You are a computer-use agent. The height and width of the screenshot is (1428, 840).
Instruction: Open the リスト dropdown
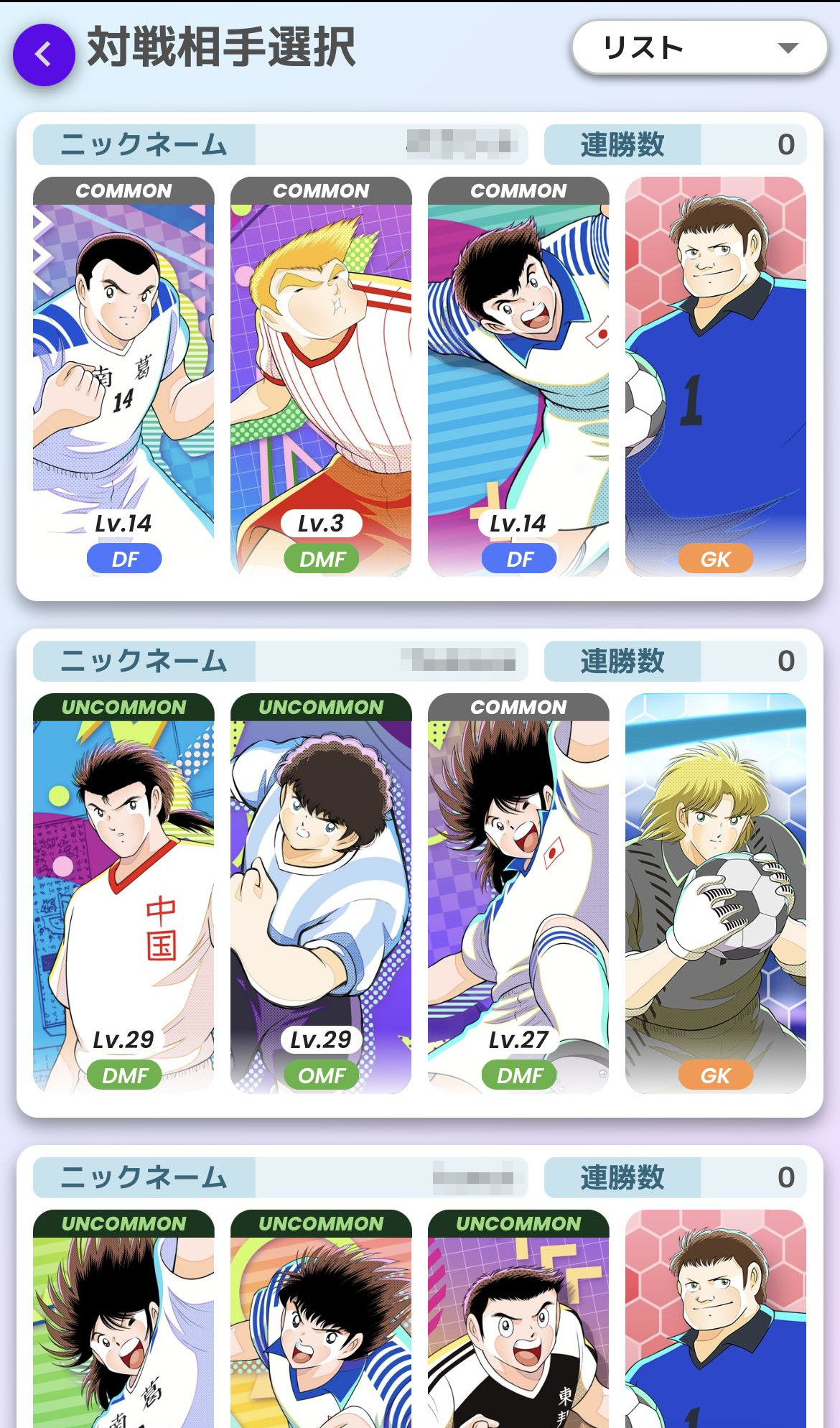(x=699, y=47)
